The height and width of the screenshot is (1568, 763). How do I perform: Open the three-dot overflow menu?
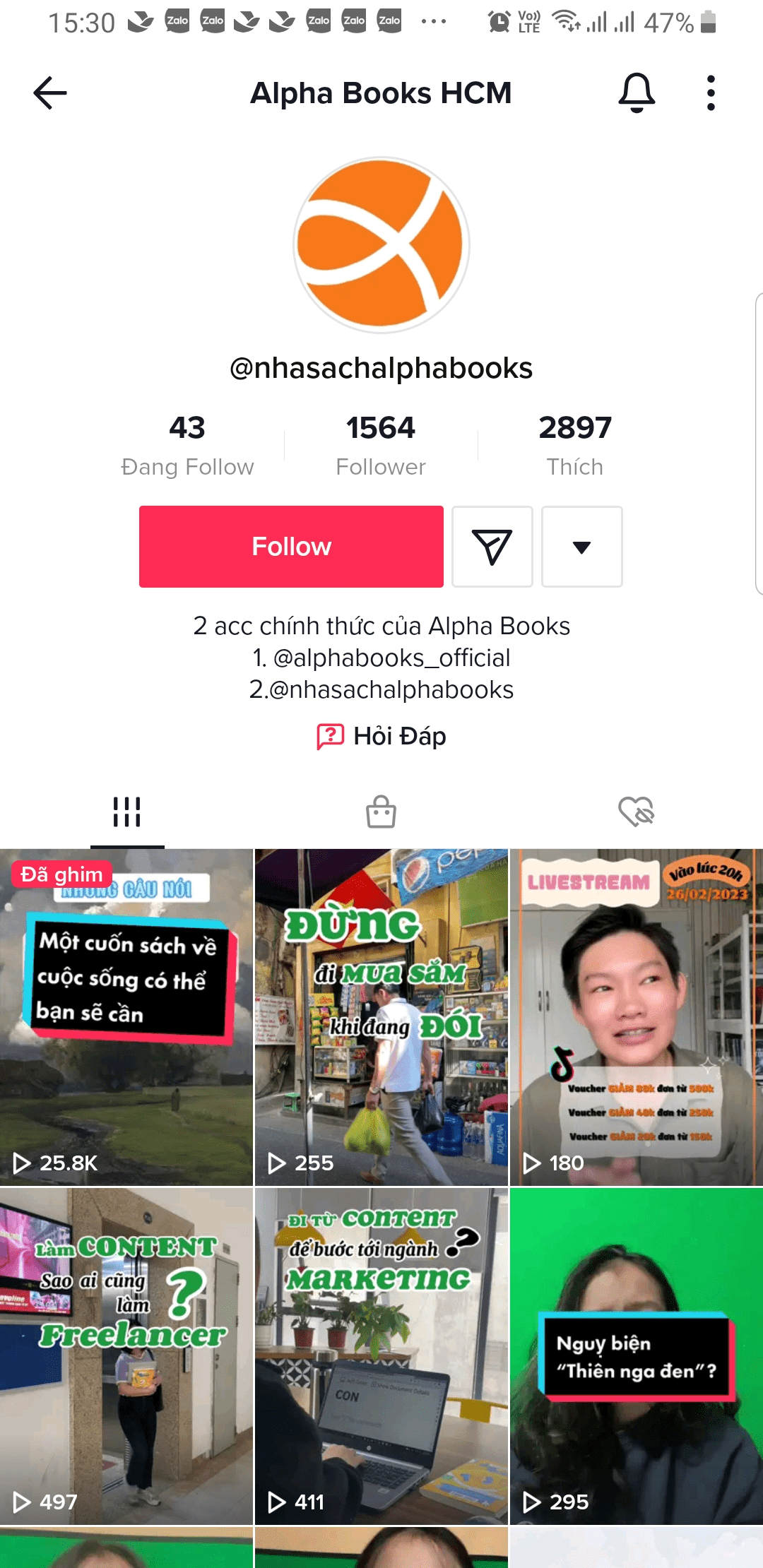tap(710, 93)
